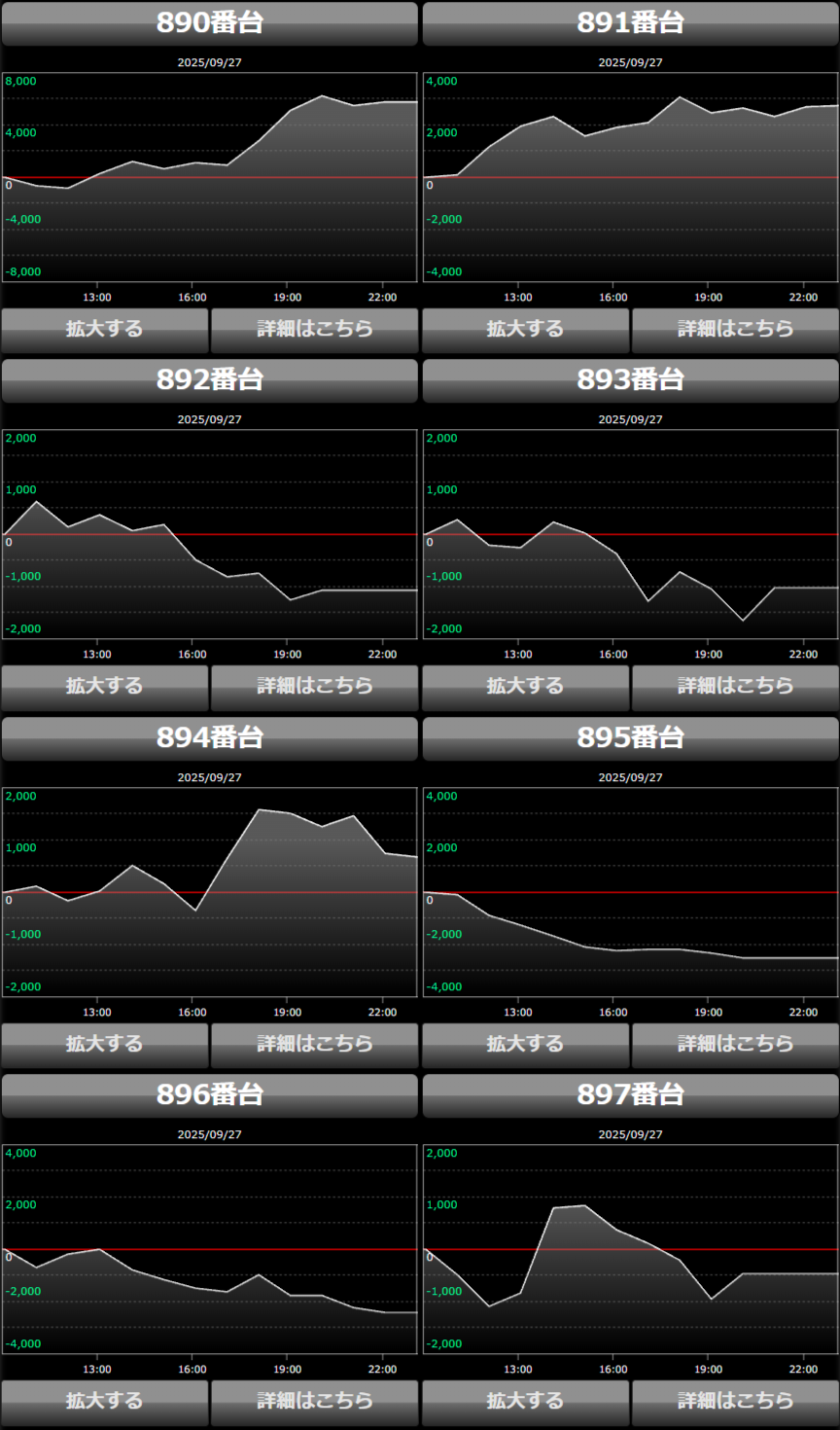Screen dimensions: 840x1430
Task: Enlarge the graph for 891番台
Action: tap(526, 330)
